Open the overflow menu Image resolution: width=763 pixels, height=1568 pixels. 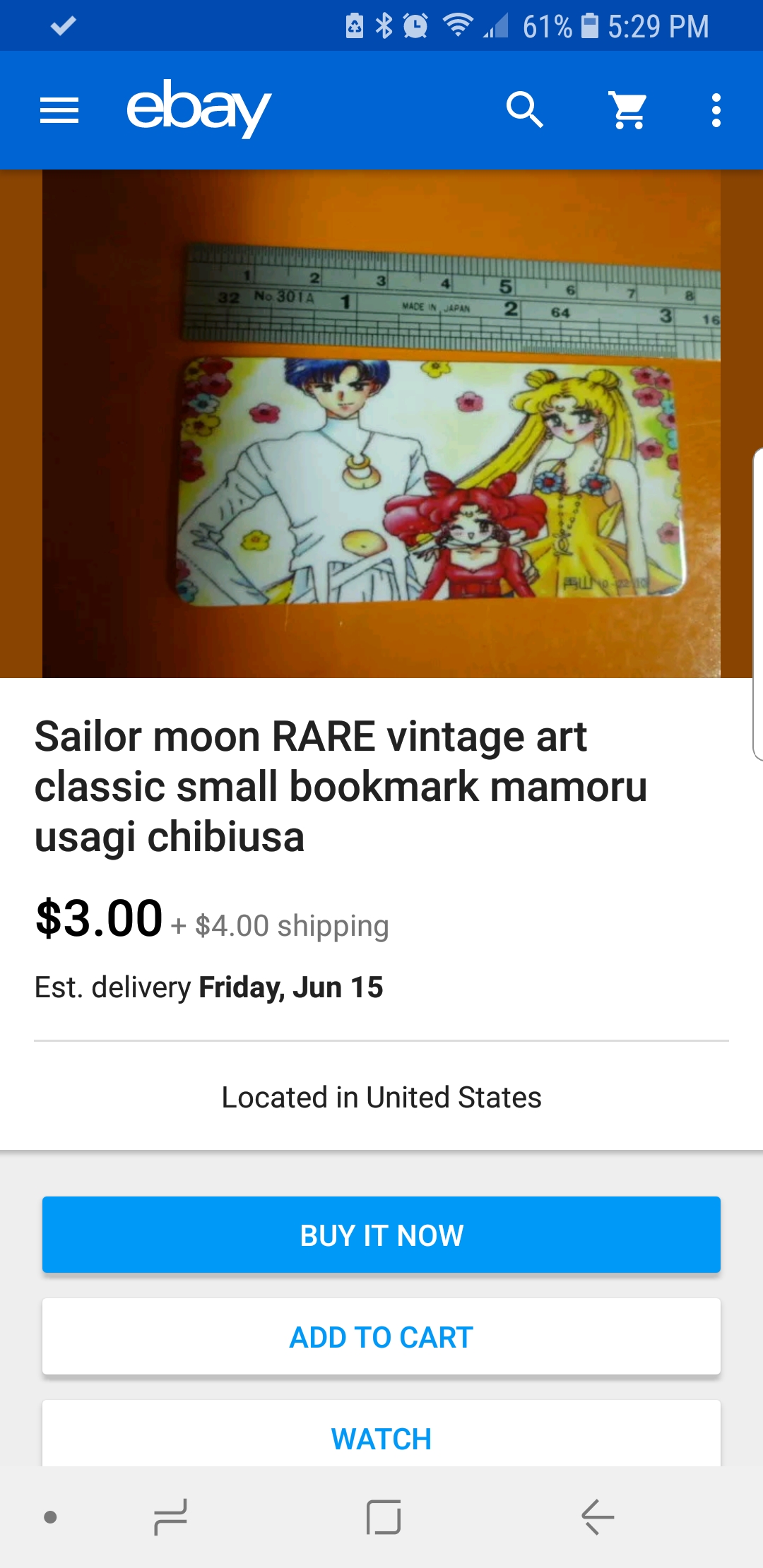point(716,110)
